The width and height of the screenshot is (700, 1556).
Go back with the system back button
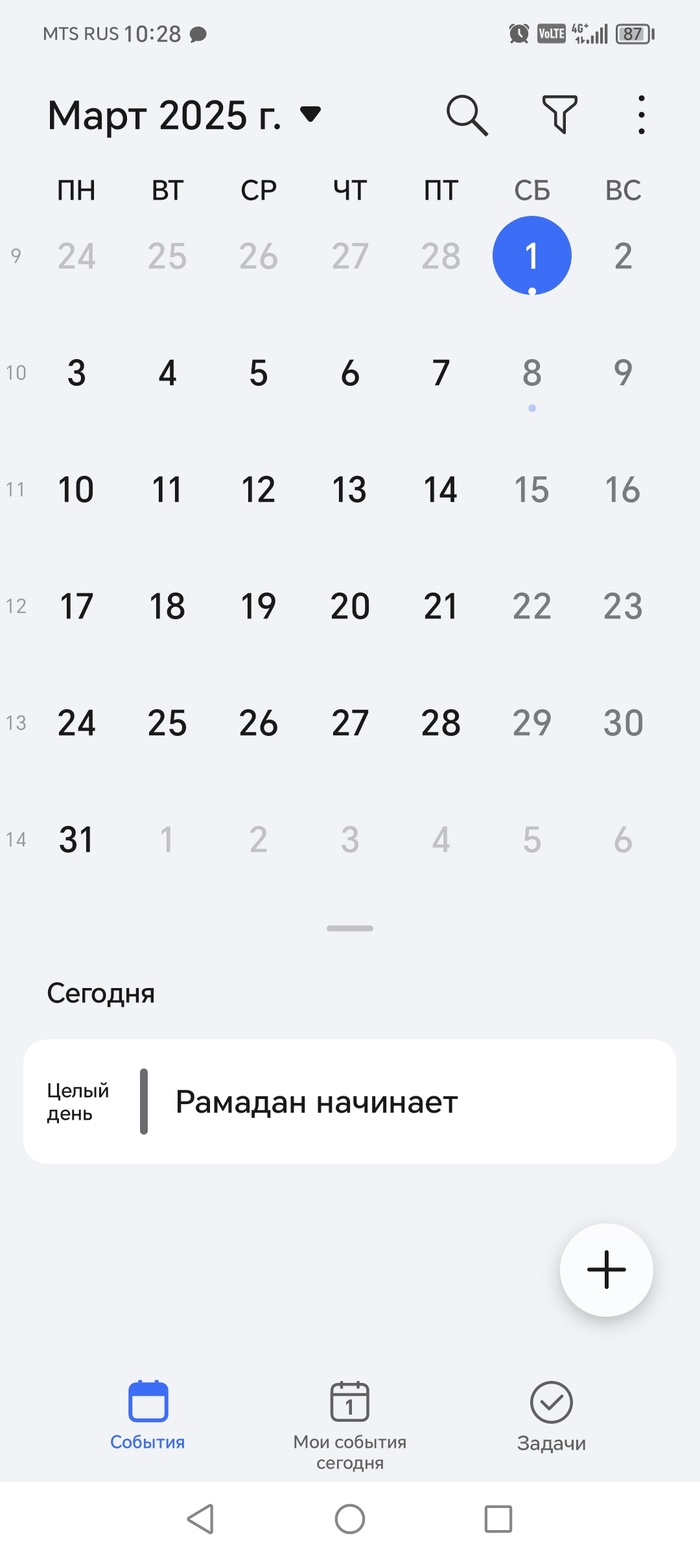pos(200,1519)
